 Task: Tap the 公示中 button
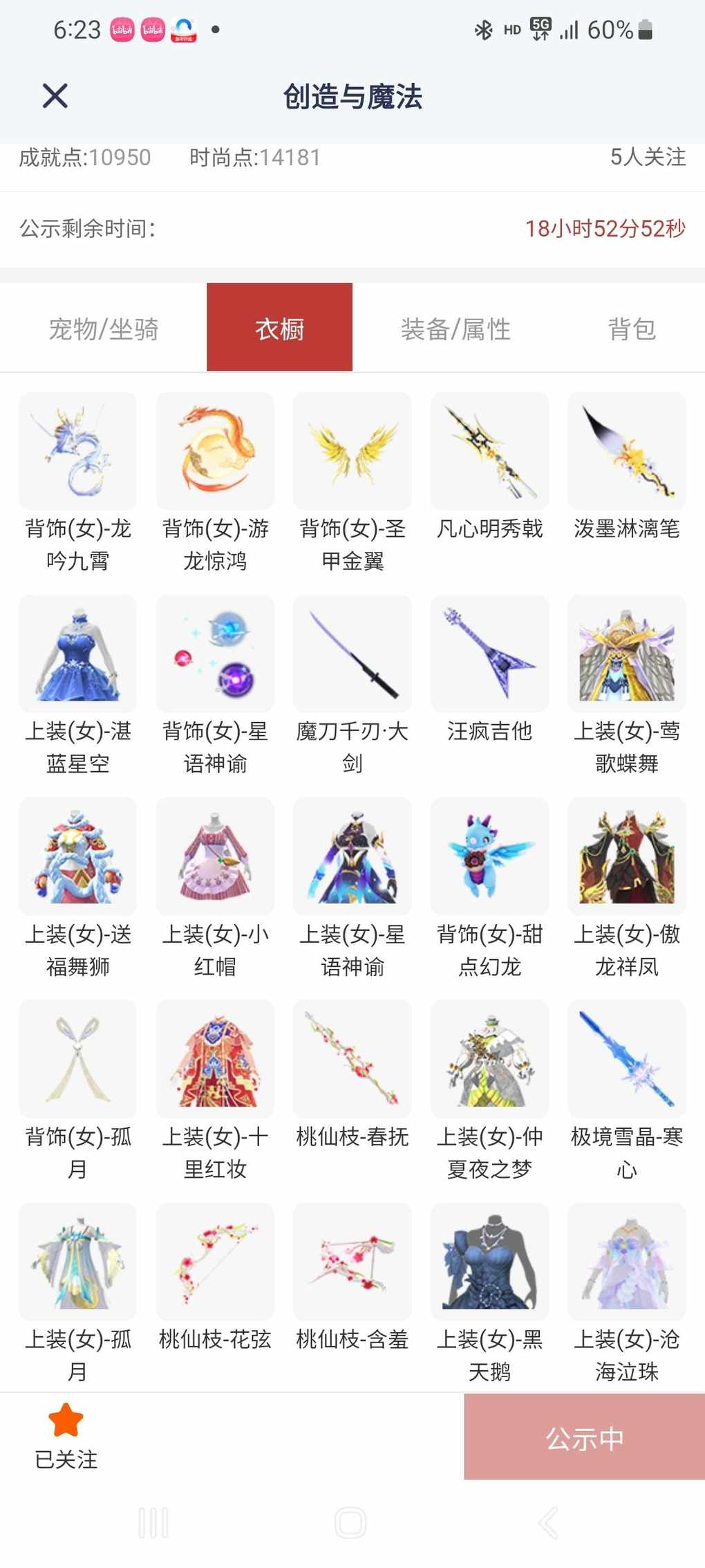click(x=584, y=1437)
